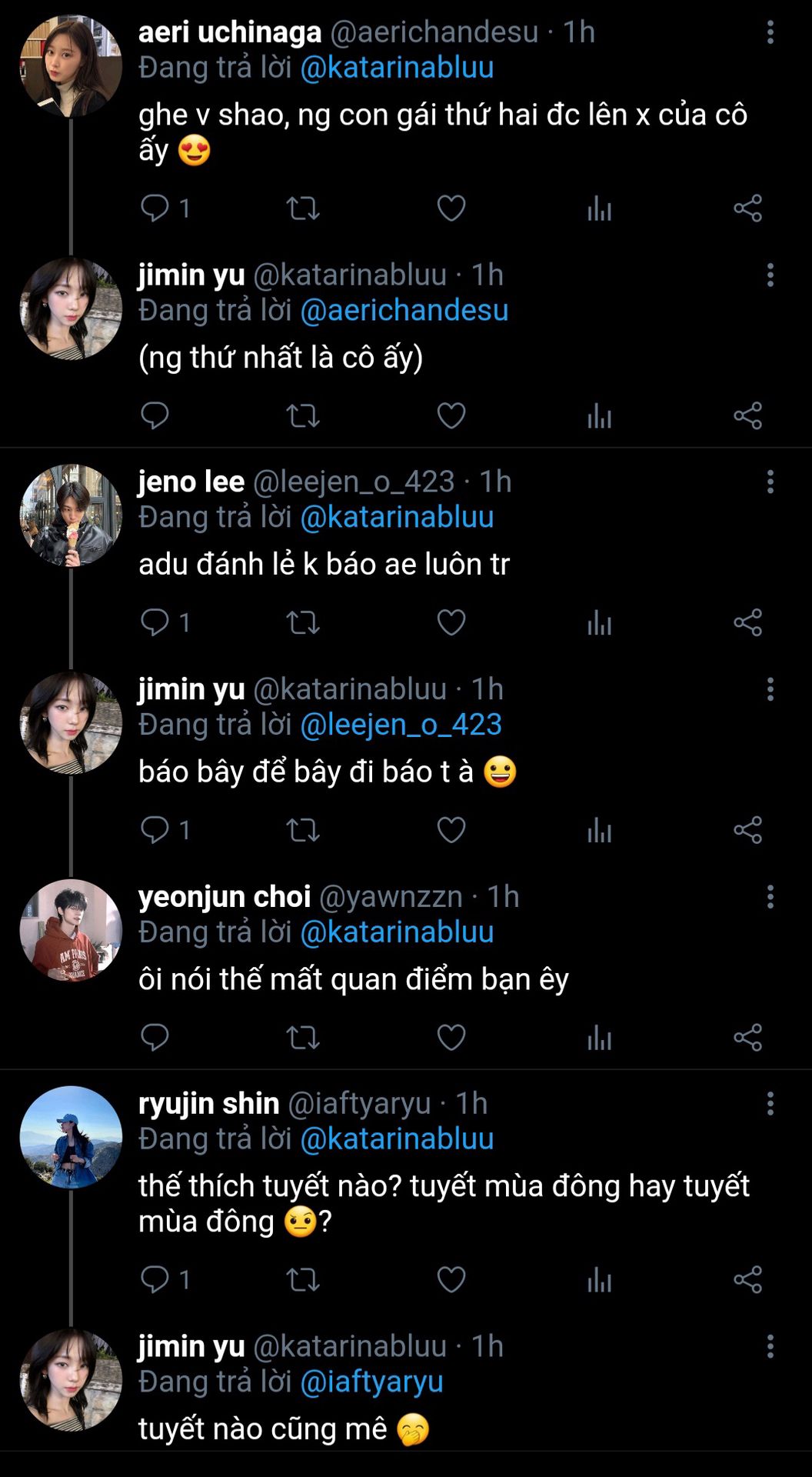The height and width of the screenshot is (1477, 812).
Task: Open overflow menu on yeonjun choi's reply
Action: point(770,897)
